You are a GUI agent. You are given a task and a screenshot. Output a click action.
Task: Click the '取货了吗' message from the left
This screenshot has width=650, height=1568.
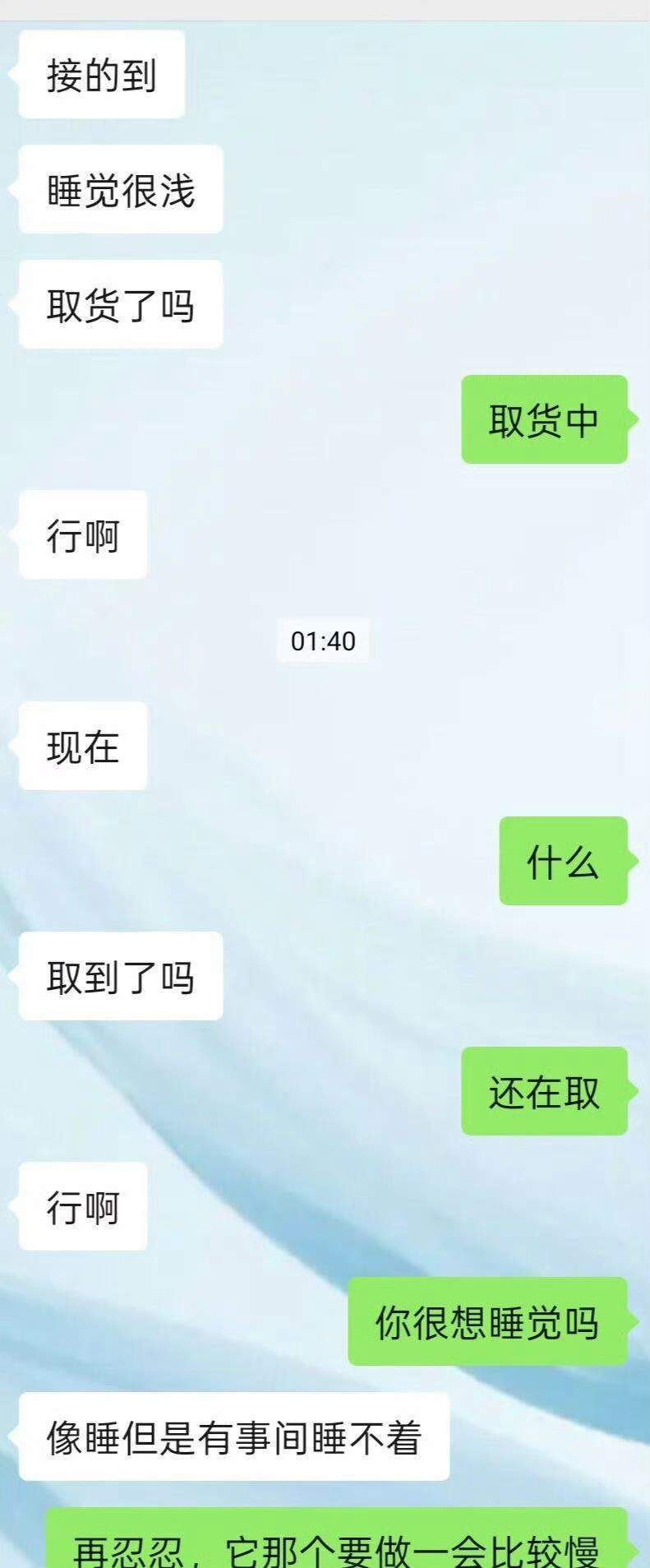coord(120,303)
